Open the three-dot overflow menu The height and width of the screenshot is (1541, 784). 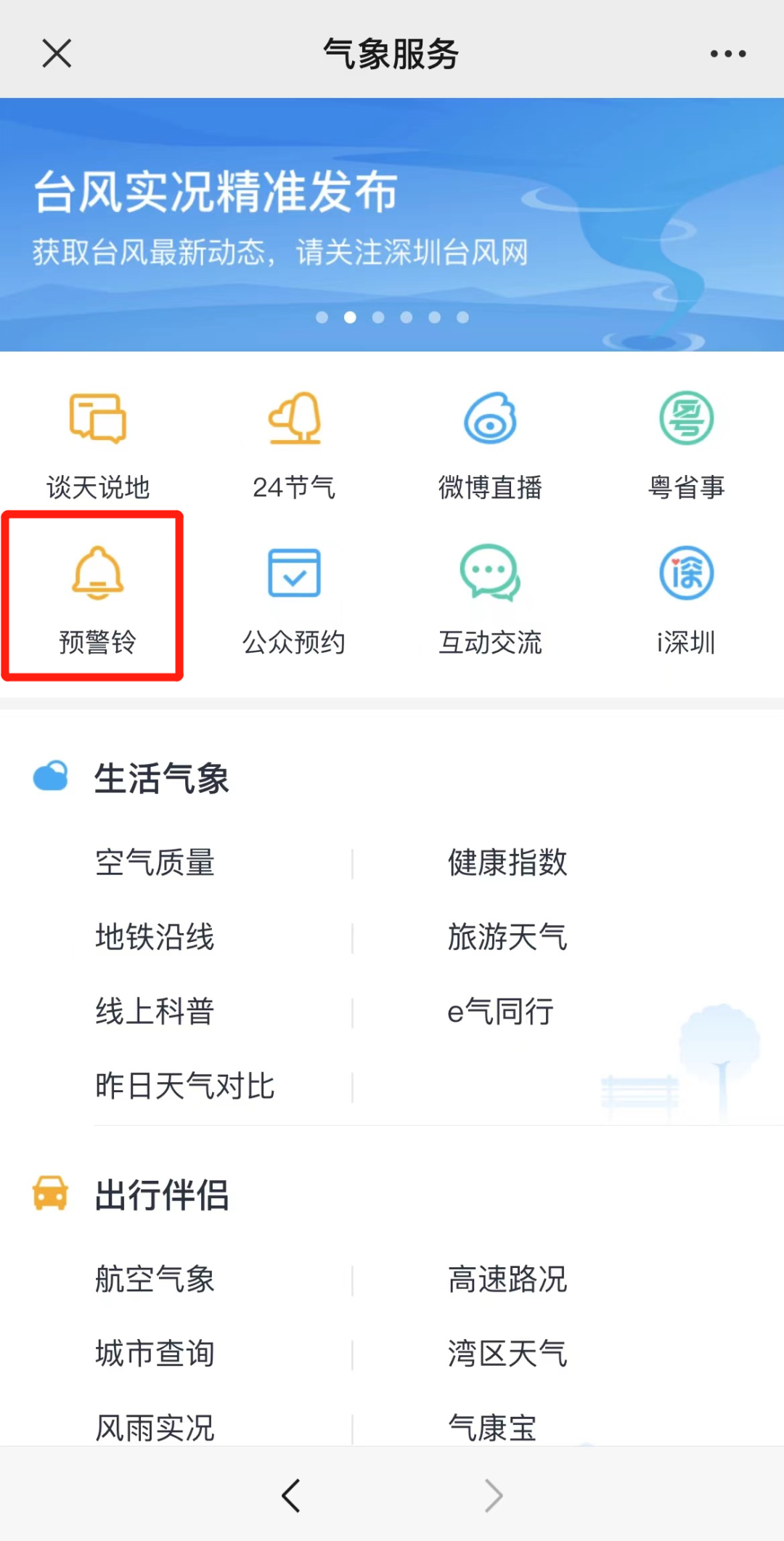click(728, 54)
